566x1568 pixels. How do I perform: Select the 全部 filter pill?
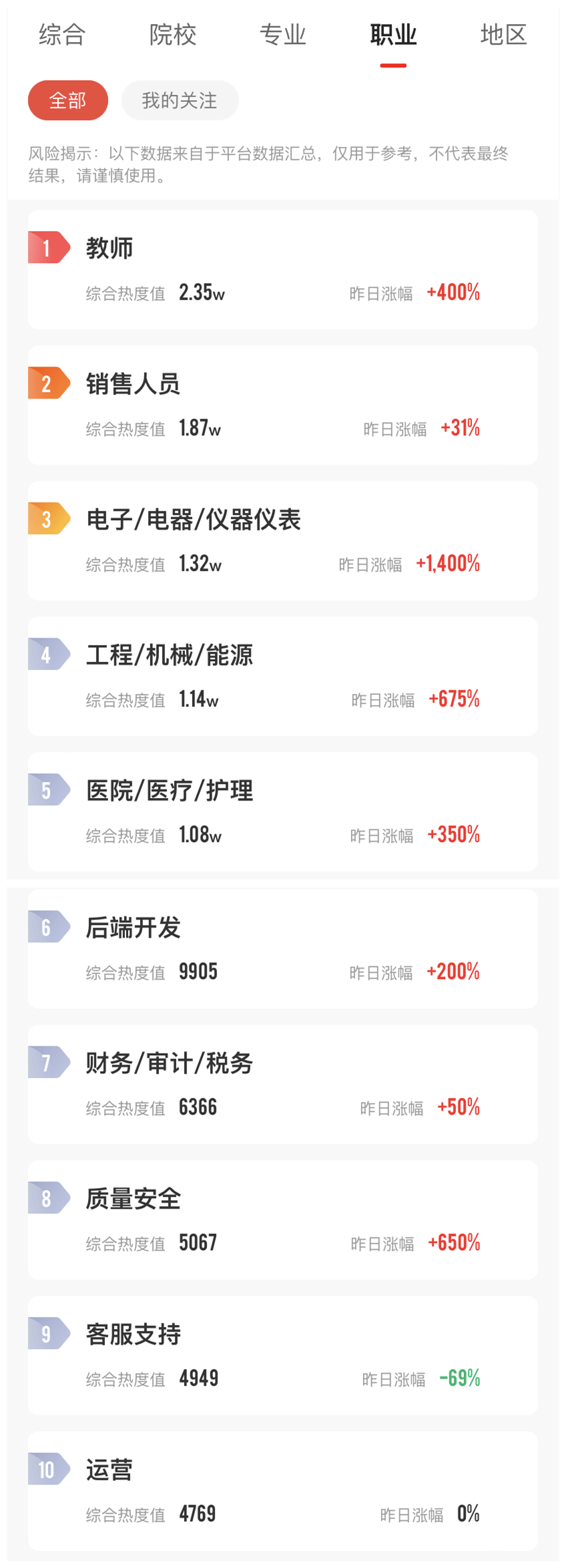coord(67,100)
